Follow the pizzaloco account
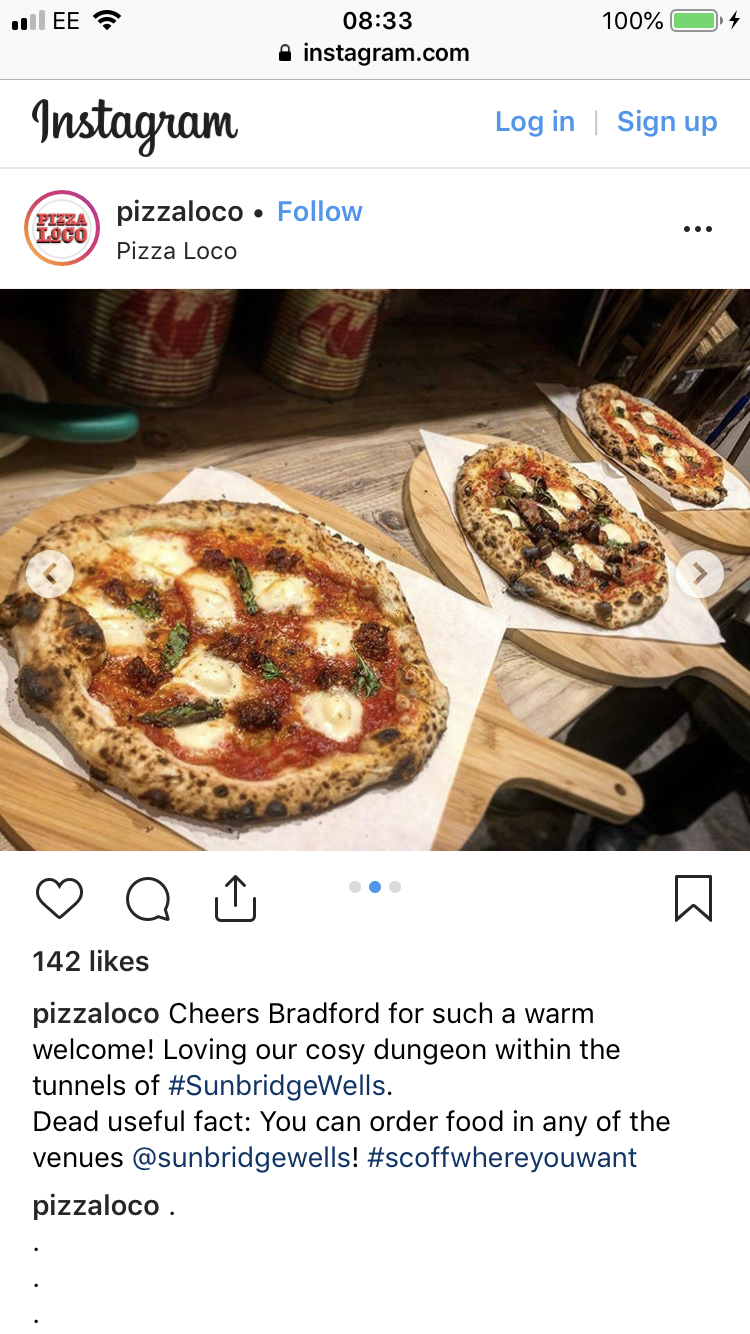Screen dimensions: 750x1334 point(320,212)
